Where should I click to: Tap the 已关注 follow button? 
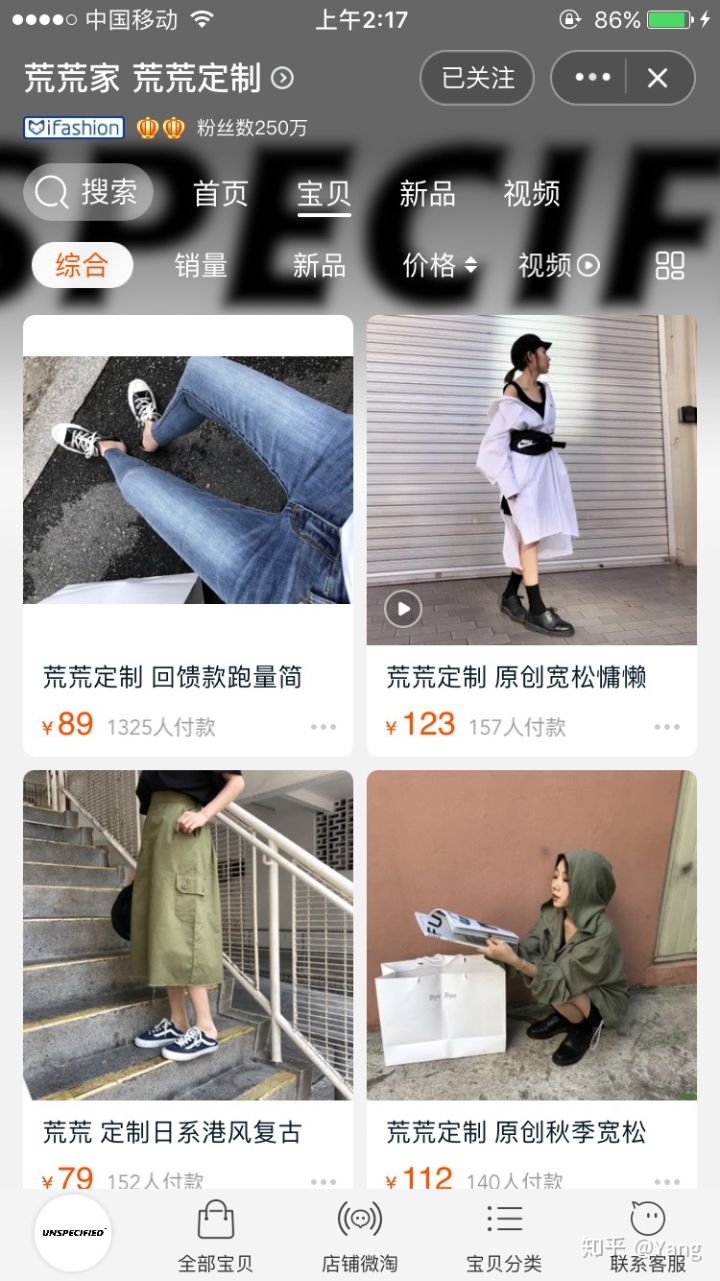pos(477,78)
